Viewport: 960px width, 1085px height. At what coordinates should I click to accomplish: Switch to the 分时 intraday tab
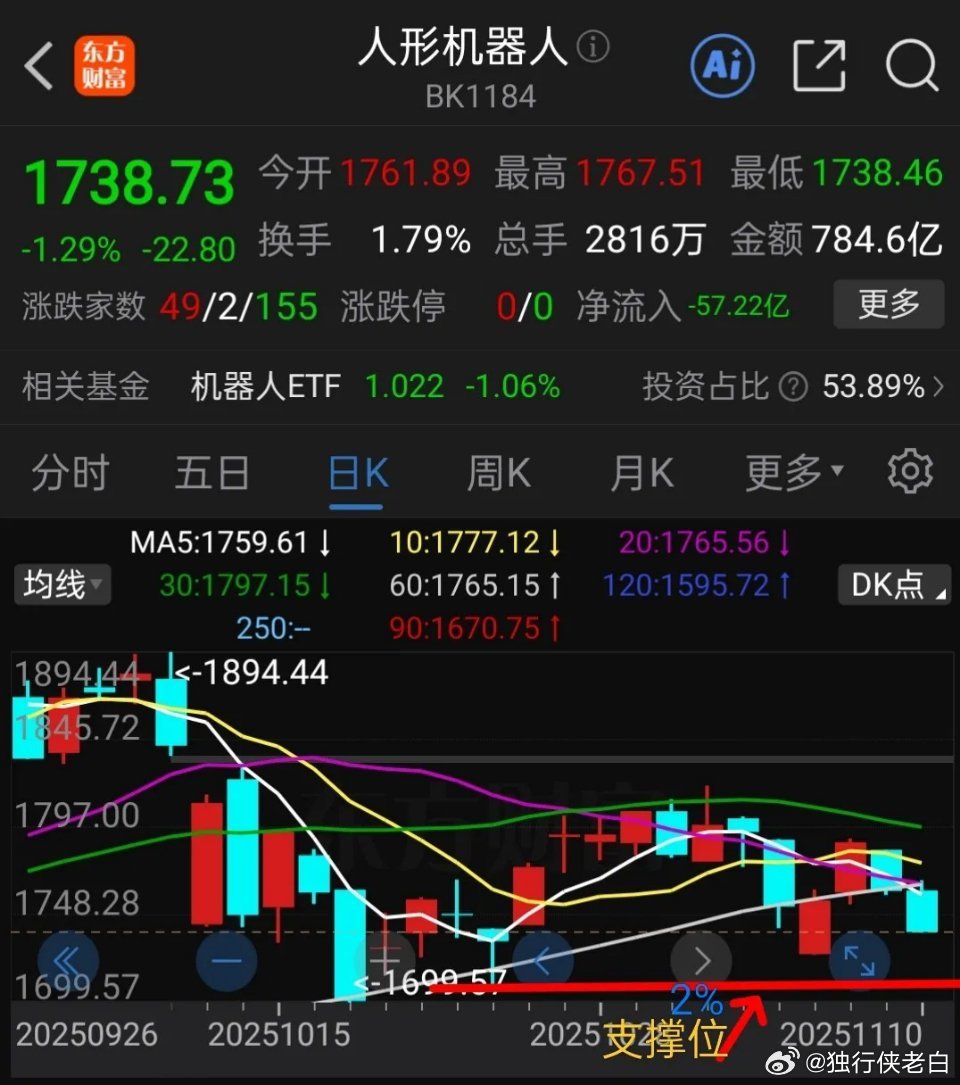[70, 471]
